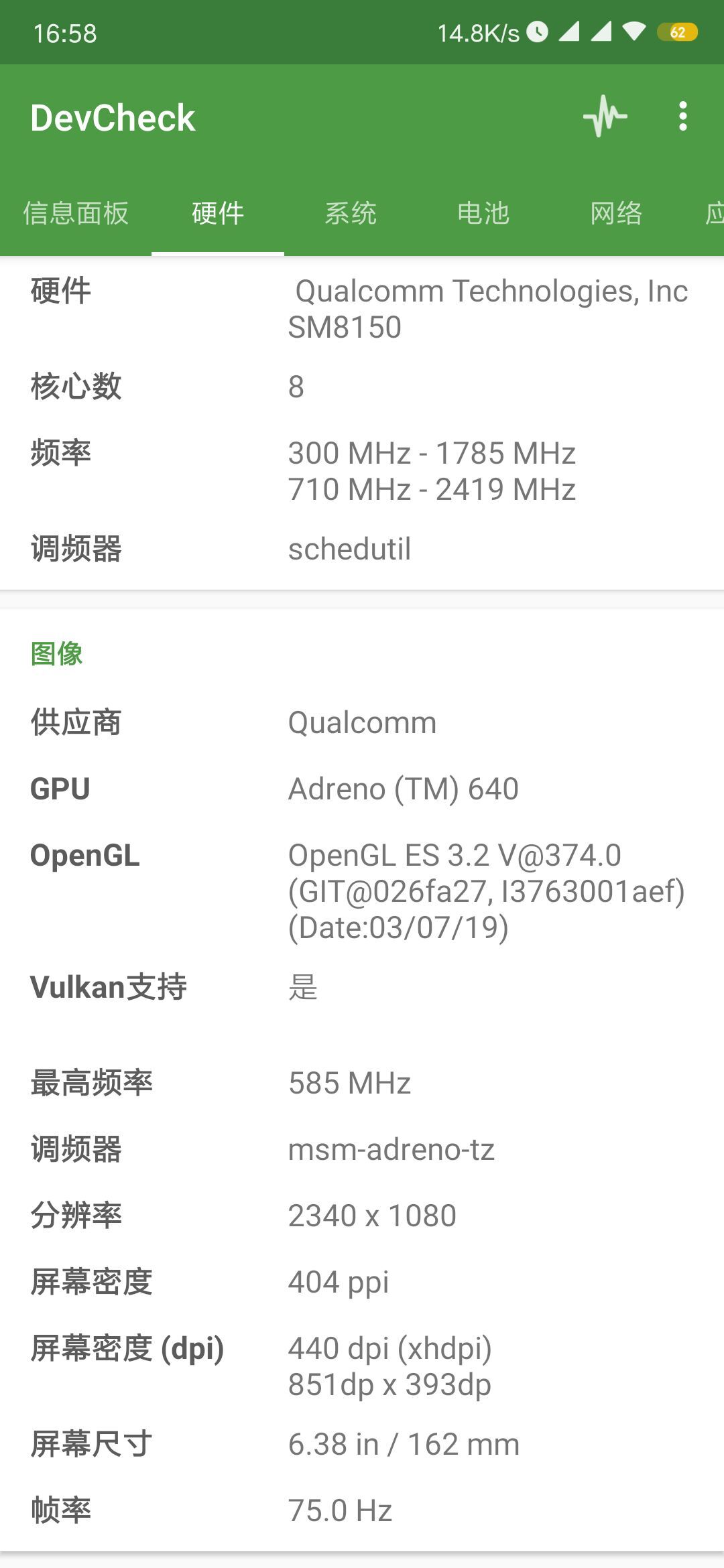The height and width of the screenshot is (1568, 724).
Task: Select the partially visible 应 tab
Action: pyautogui.click(x=715, y=213)
